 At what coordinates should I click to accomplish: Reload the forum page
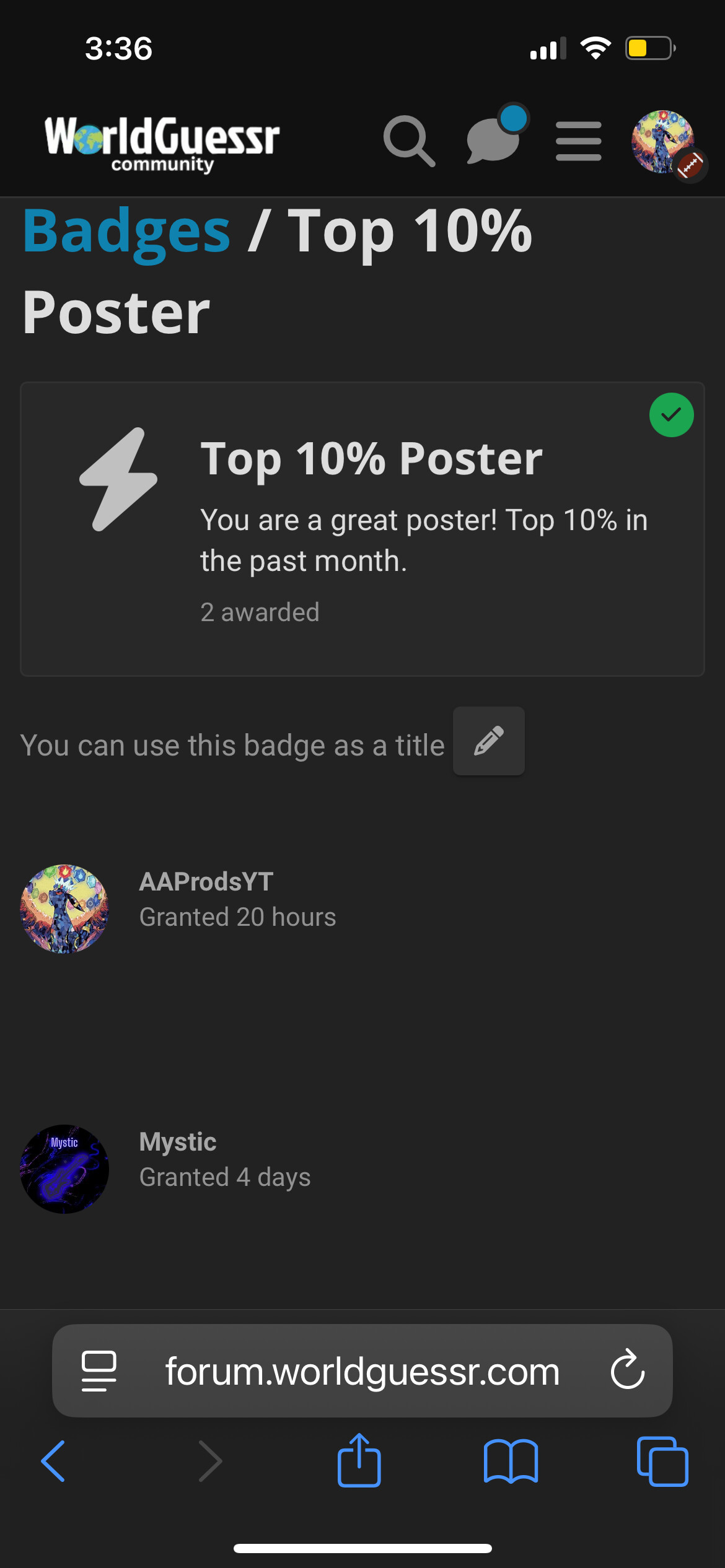[627, 1370]
